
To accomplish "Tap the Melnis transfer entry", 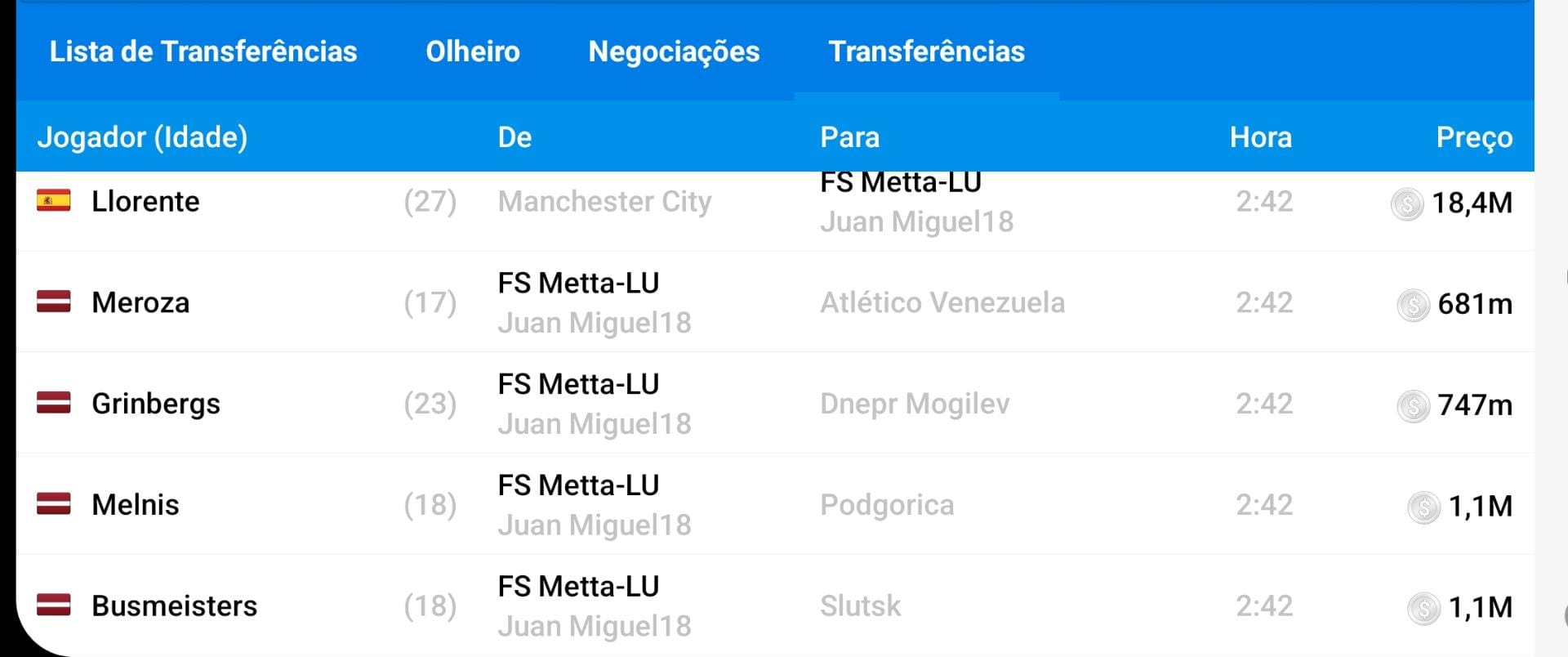I will click(135, 505).
